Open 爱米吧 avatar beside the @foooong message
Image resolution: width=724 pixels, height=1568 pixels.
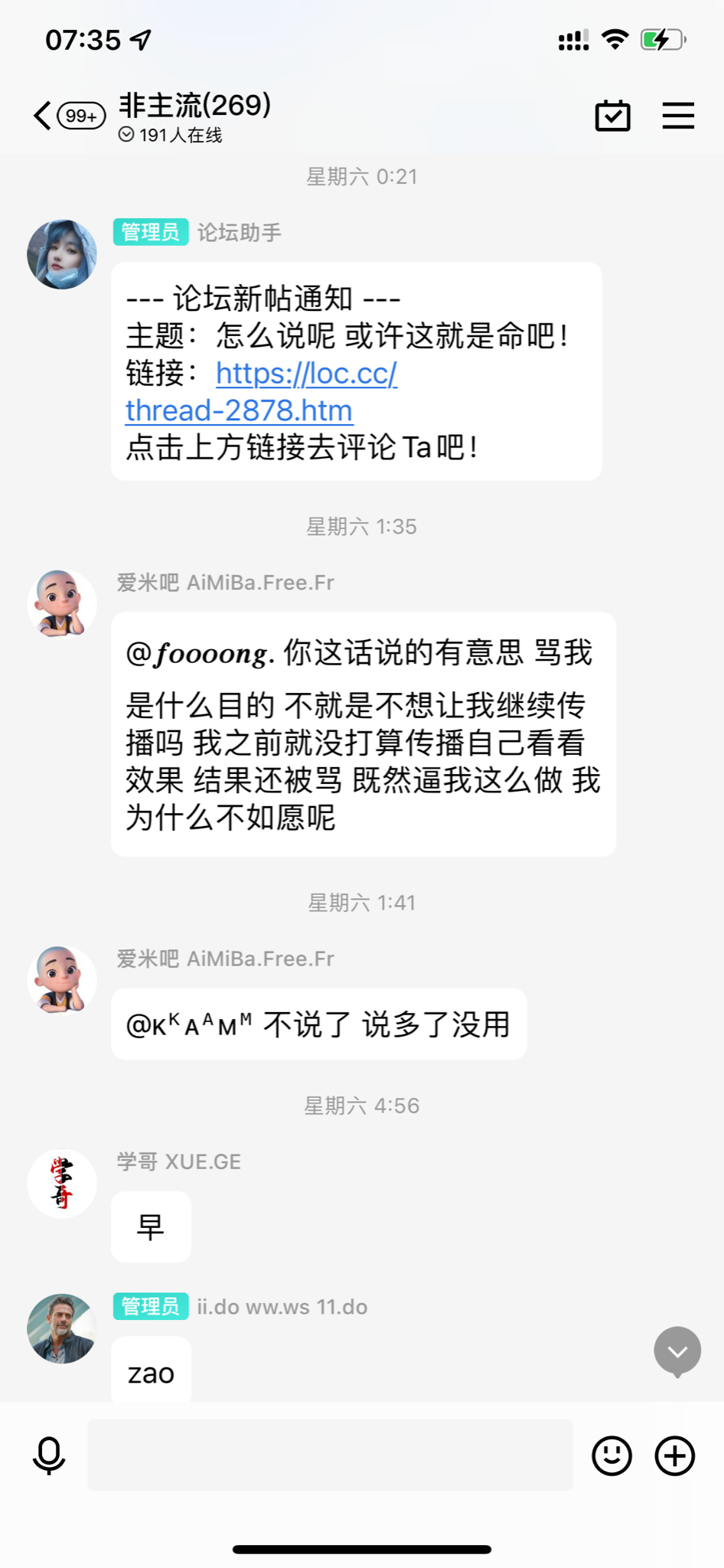62,604
